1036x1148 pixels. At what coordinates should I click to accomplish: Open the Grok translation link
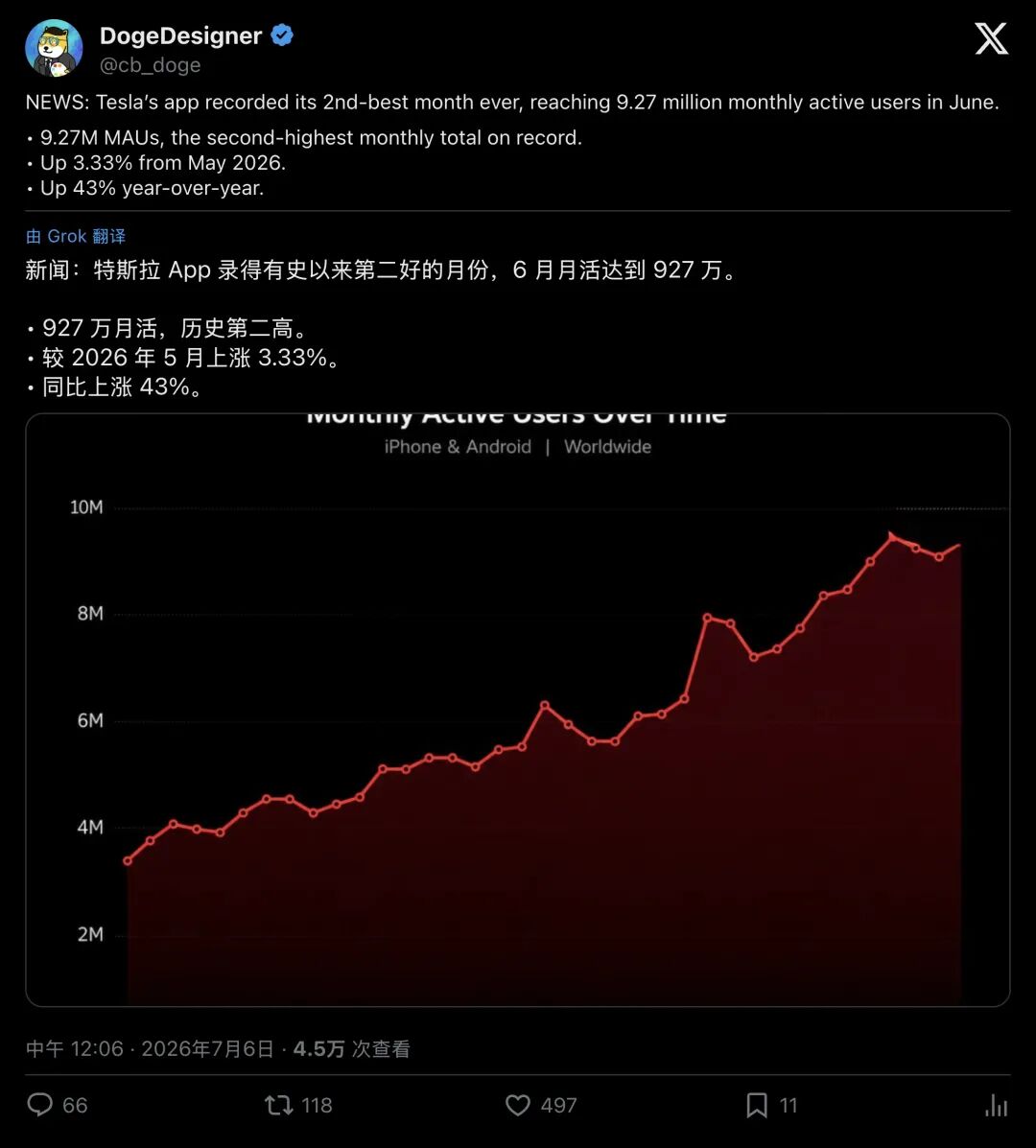[x=76, y=237]
